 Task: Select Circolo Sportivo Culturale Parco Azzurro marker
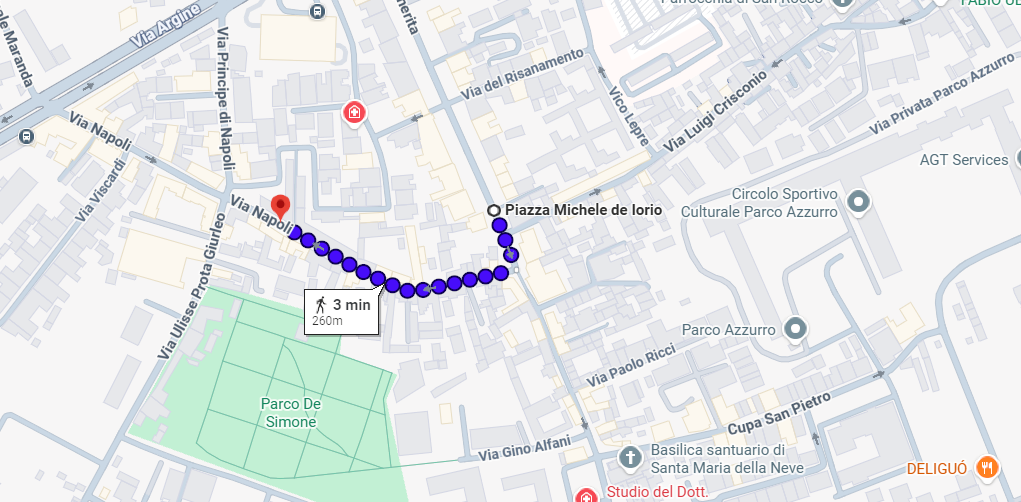tap(858, 203)
